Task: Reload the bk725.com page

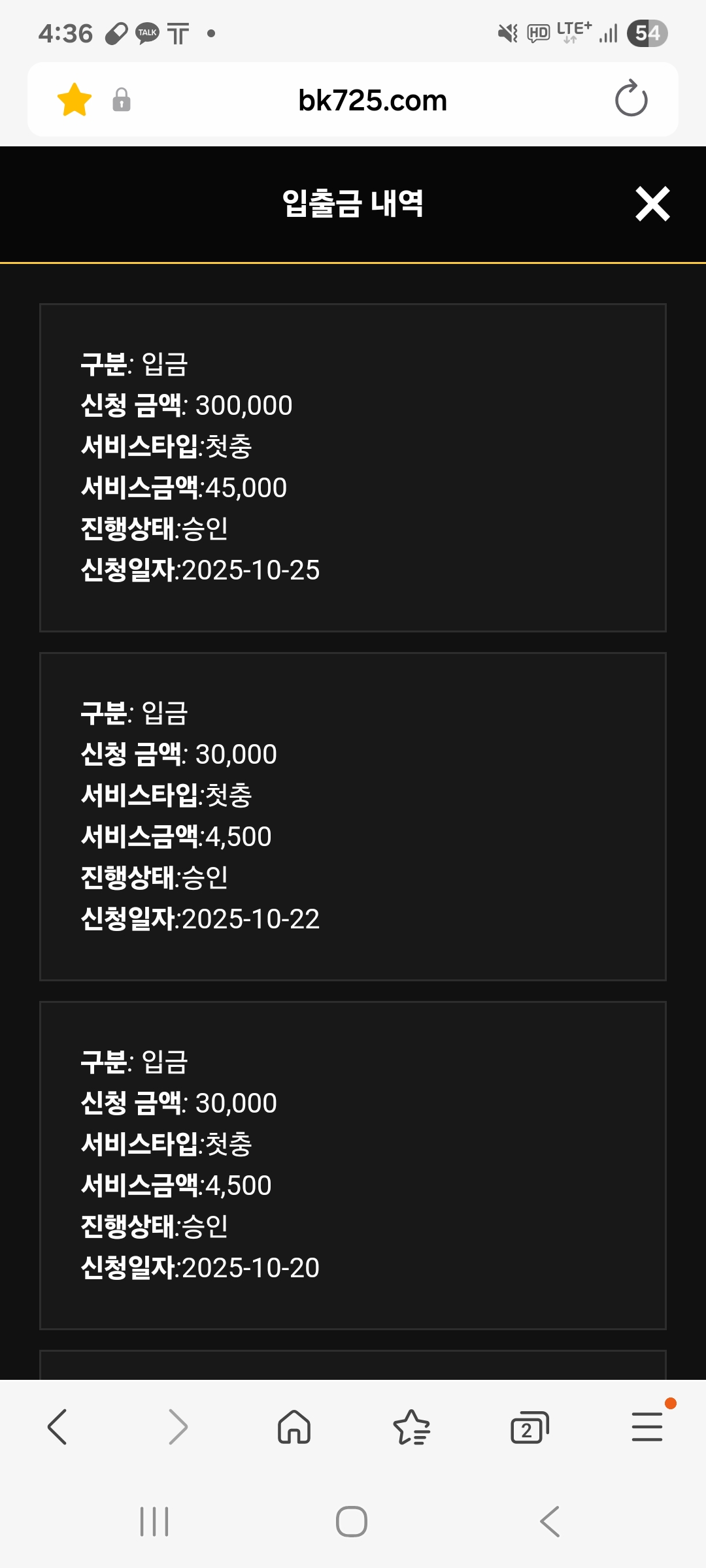Action: [631, 99]
